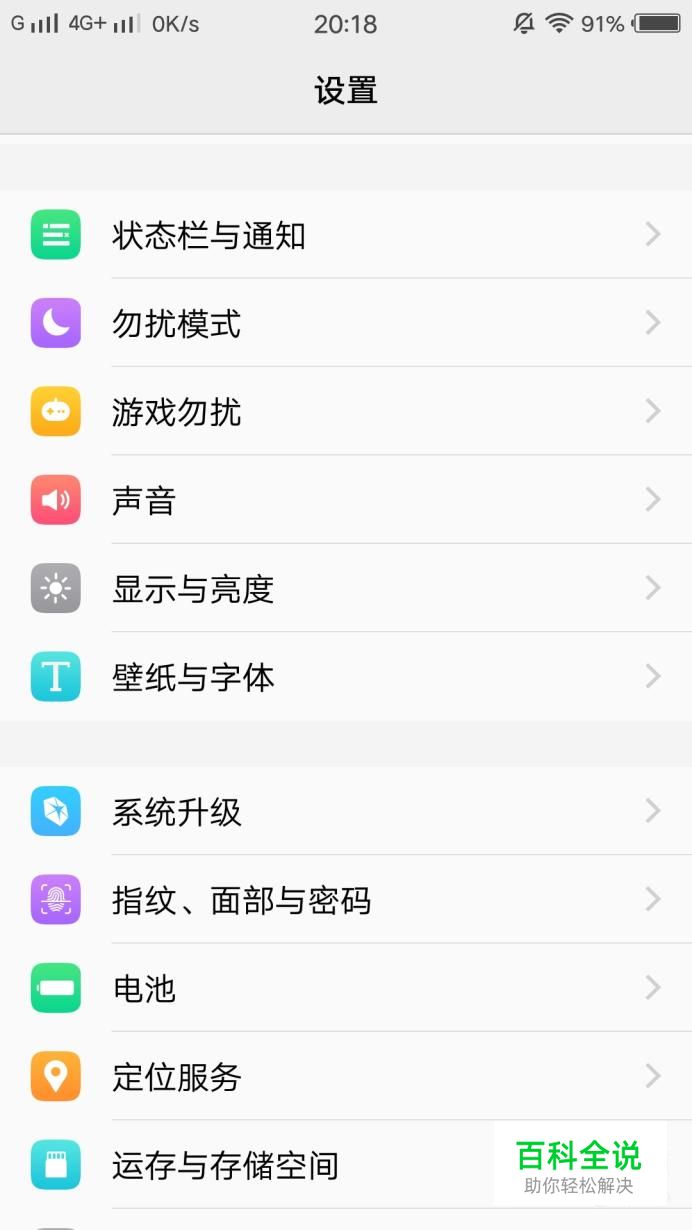Open 运存与存储空间 settings
692x1230 pixels.
pyautogui.click(x=224, y=1165)
